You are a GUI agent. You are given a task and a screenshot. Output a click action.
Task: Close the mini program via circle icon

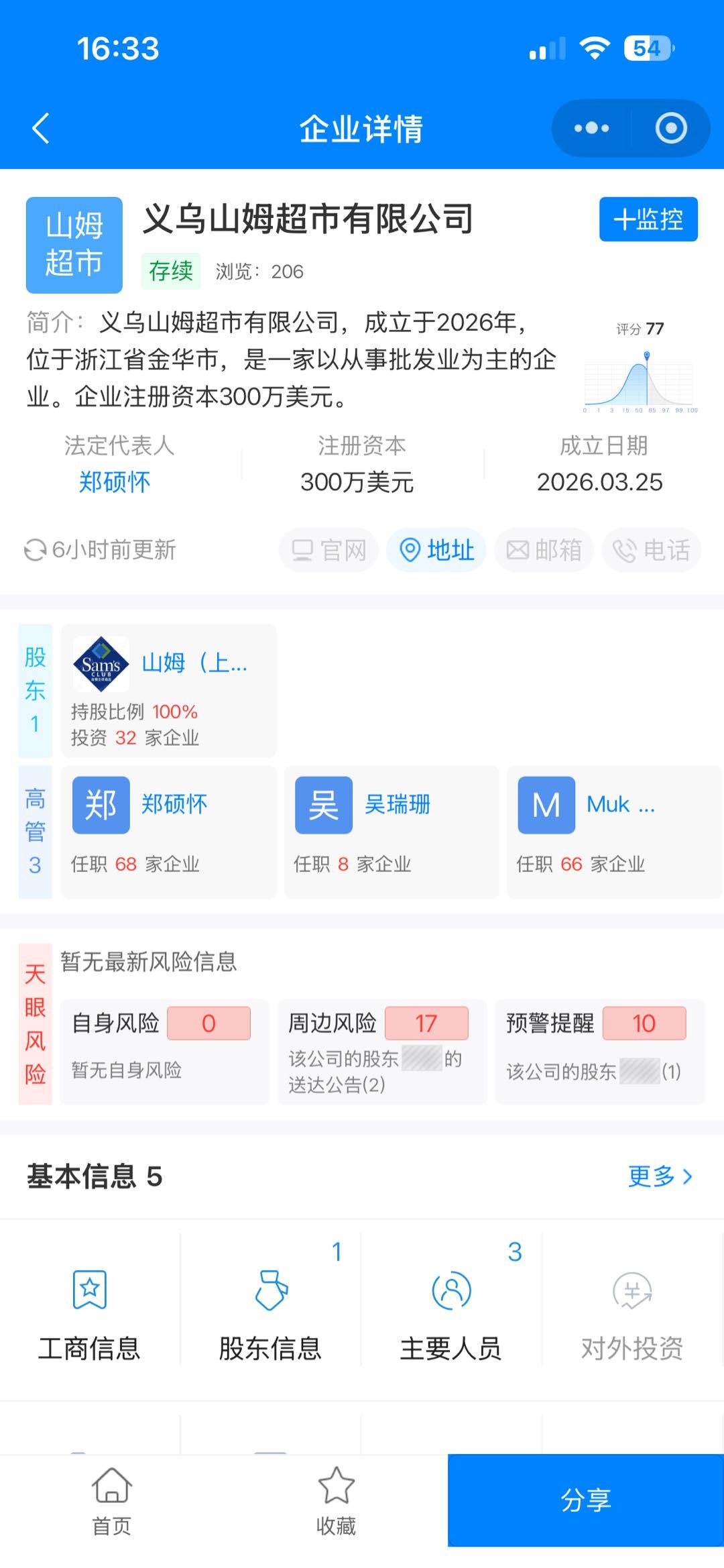pos(670,128)
